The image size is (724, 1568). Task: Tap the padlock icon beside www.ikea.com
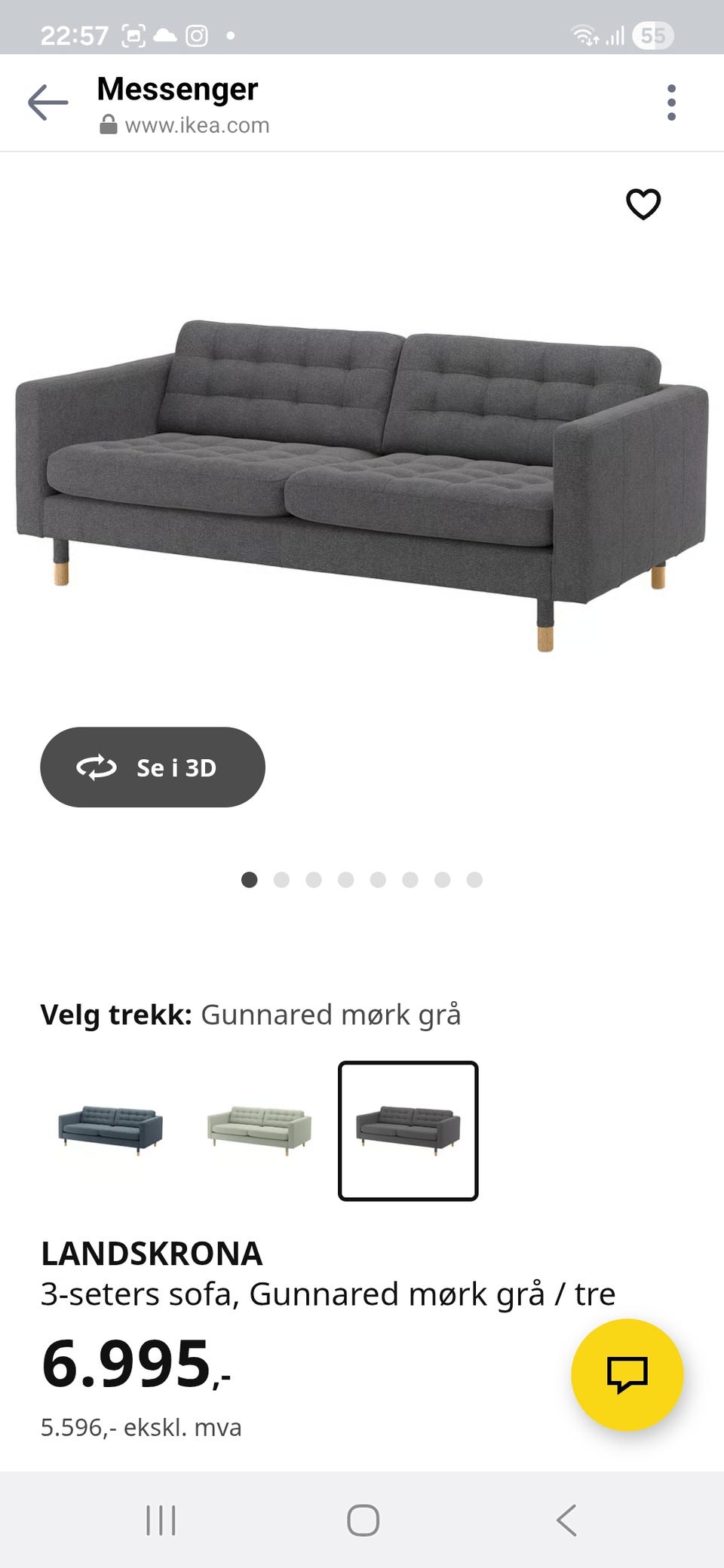(x=107, y=124)
